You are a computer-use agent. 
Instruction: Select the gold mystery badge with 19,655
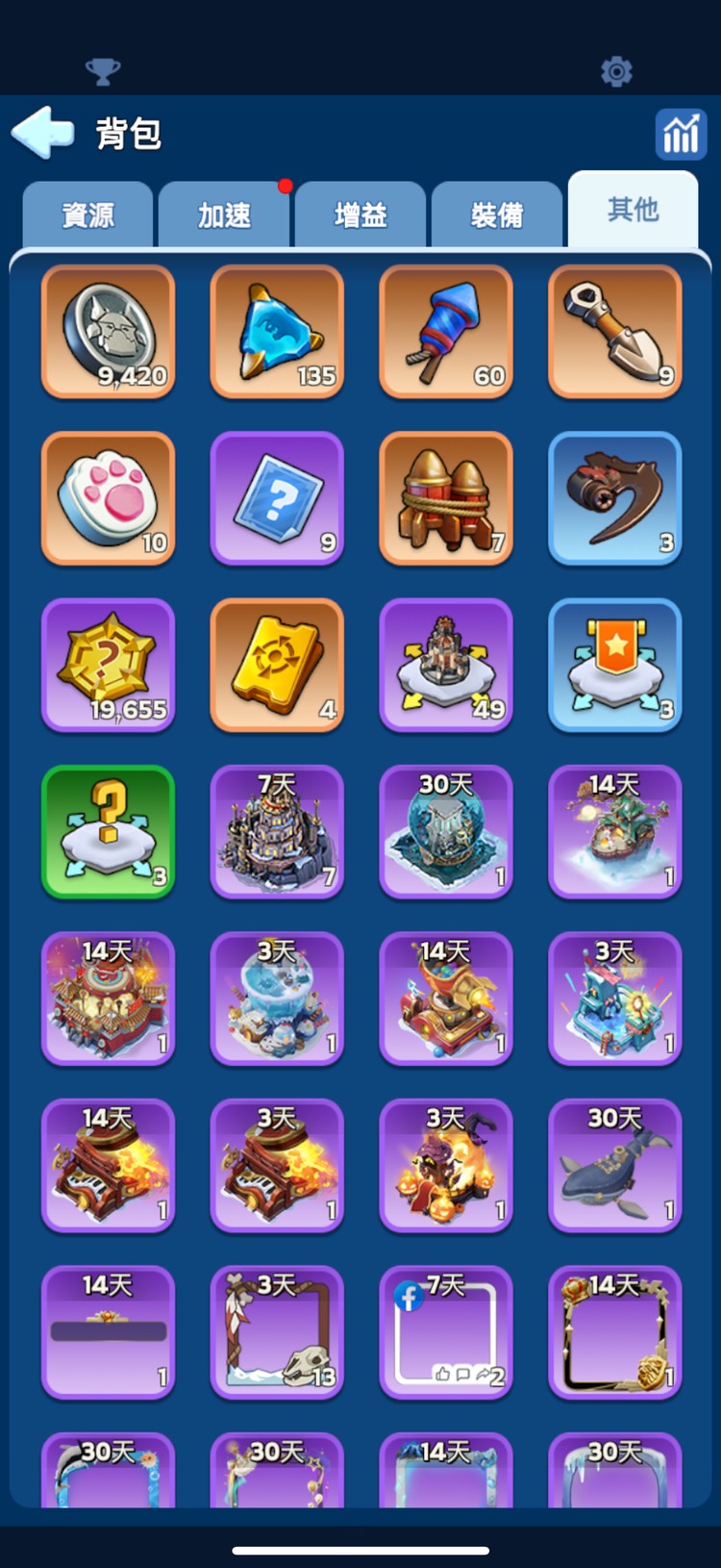pos(109,665)
